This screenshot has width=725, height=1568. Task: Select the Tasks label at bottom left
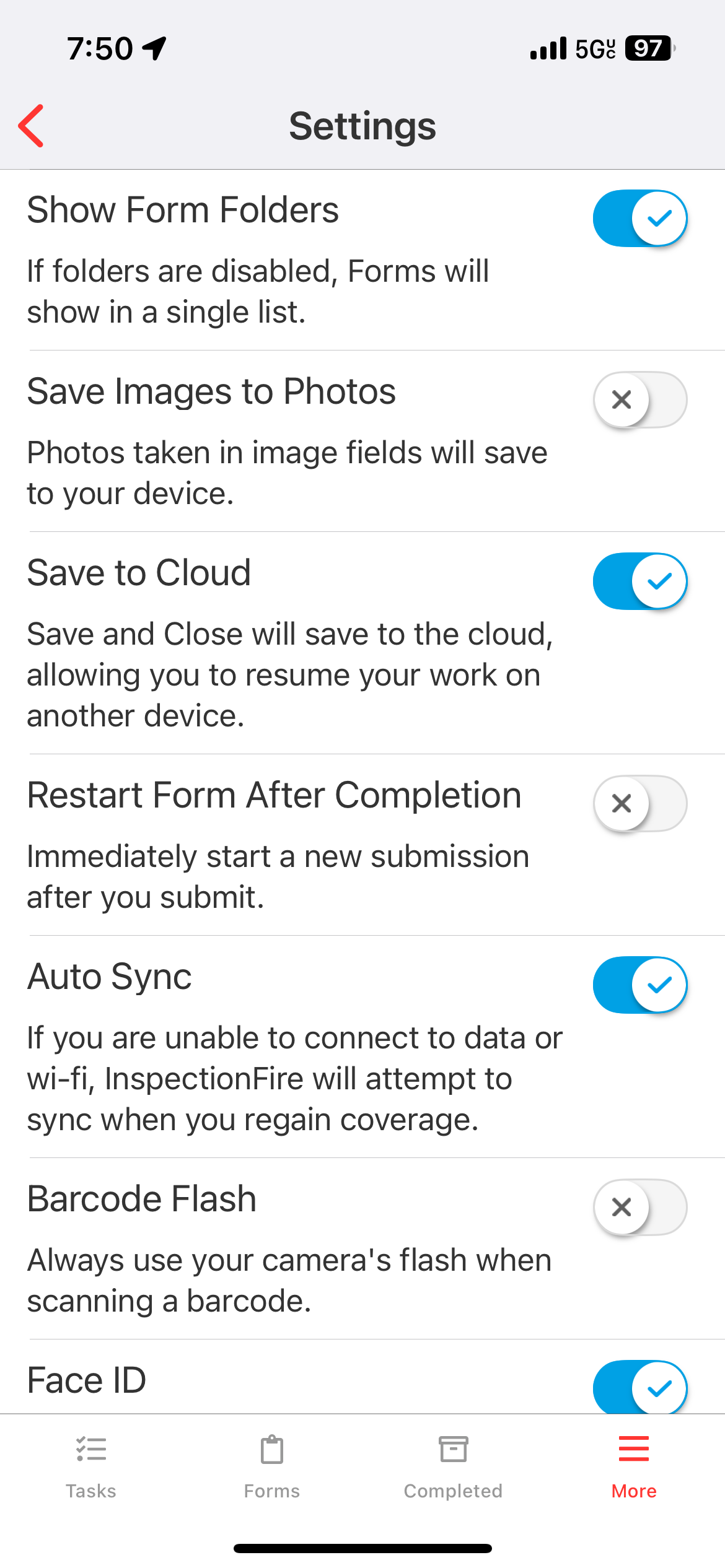point(91,1491)
